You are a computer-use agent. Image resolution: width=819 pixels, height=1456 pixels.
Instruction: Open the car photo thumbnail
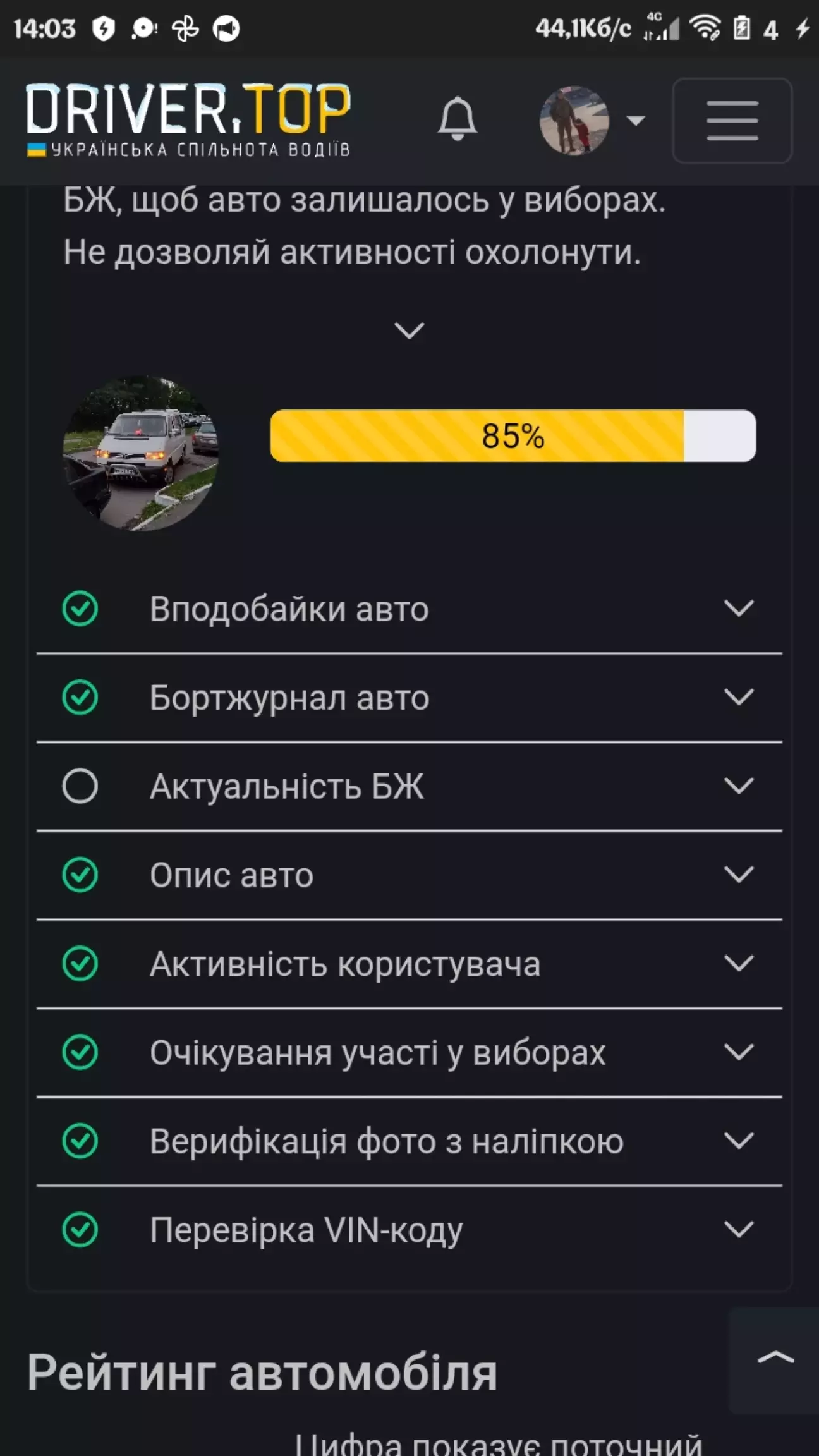141,453
